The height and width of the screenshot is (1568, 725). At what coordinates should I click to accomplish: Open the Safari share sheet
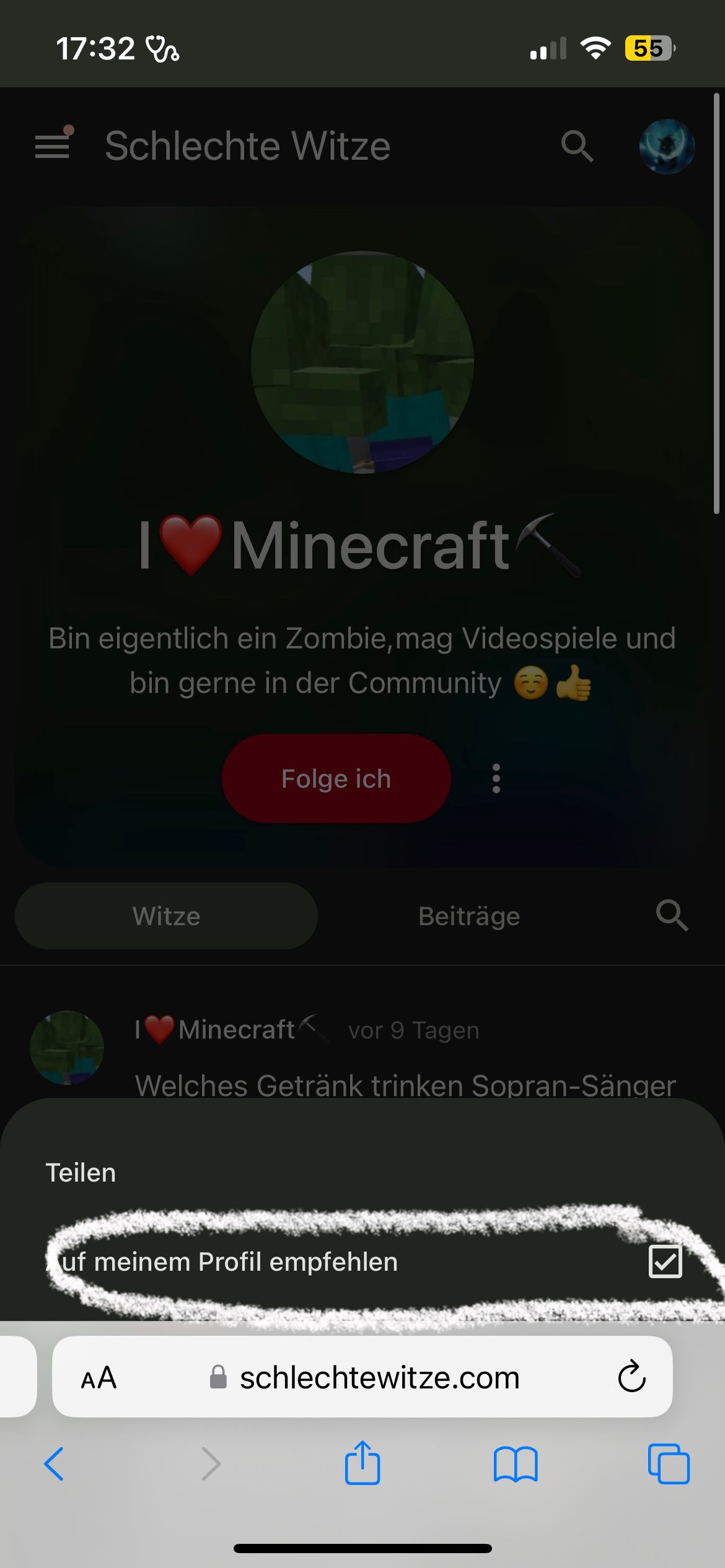[x=362, y=1463]
